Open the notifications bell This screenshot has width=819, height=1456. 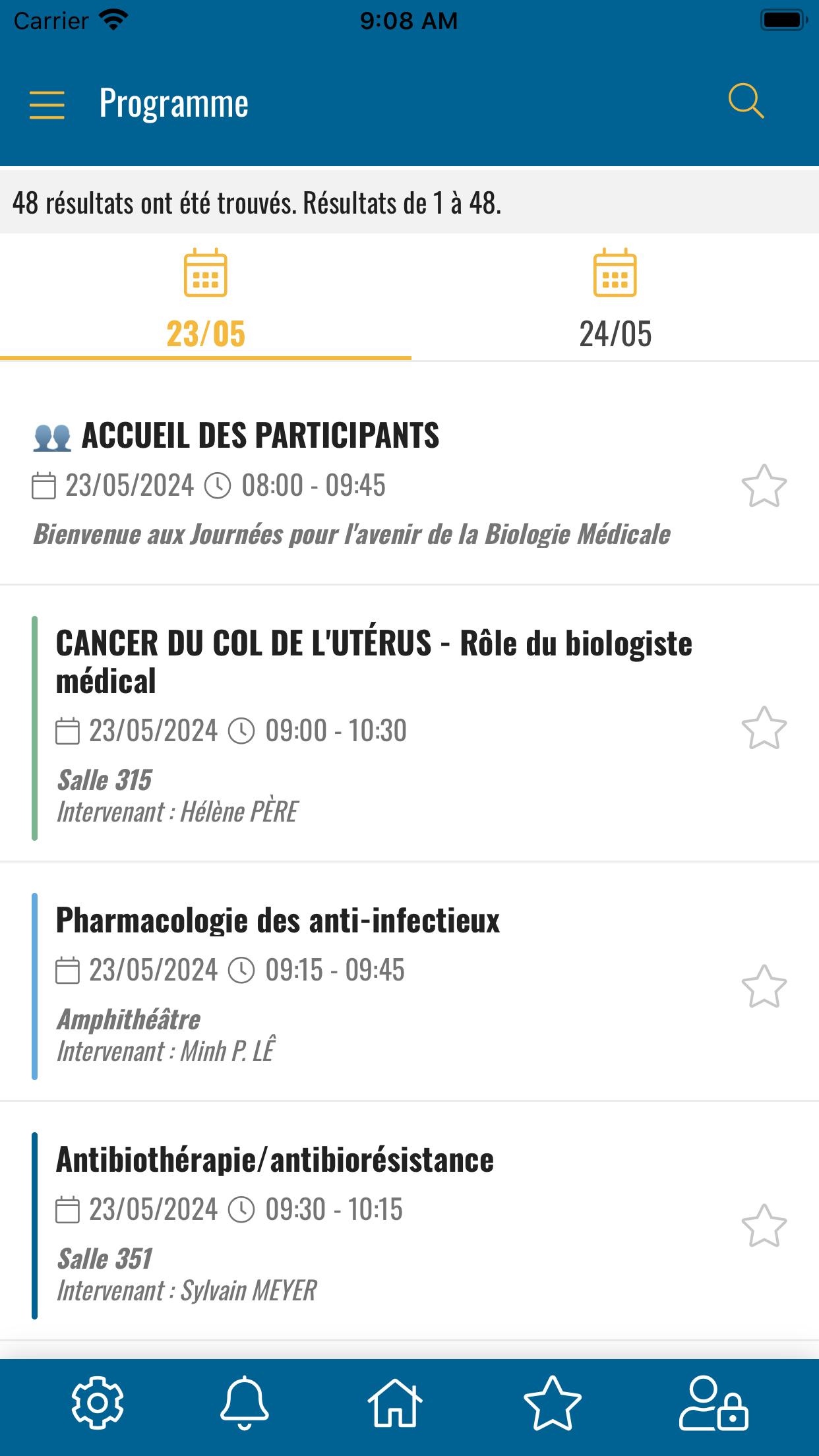tap(245, 1403)
